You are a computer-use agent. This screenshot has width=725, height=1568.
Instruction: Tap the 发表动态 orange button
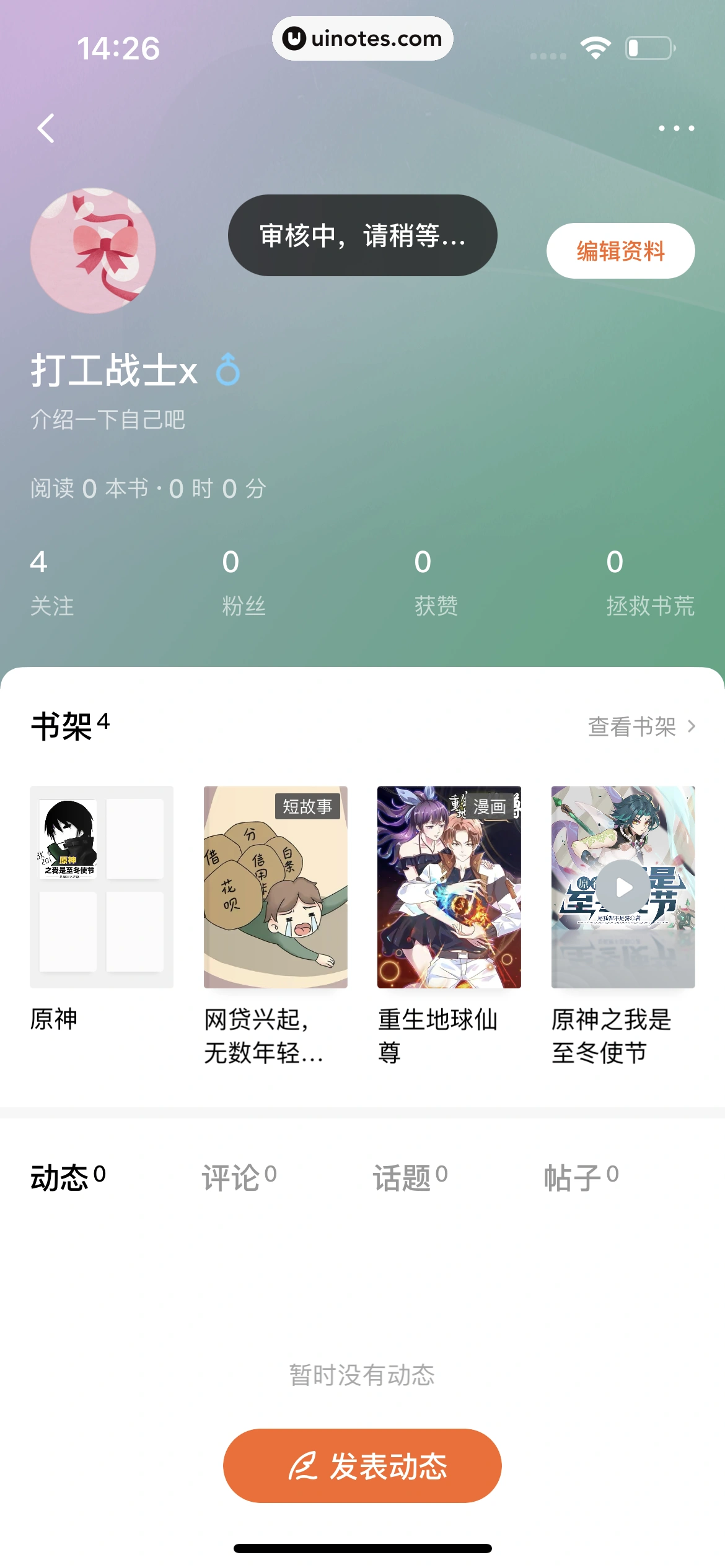362,1465
